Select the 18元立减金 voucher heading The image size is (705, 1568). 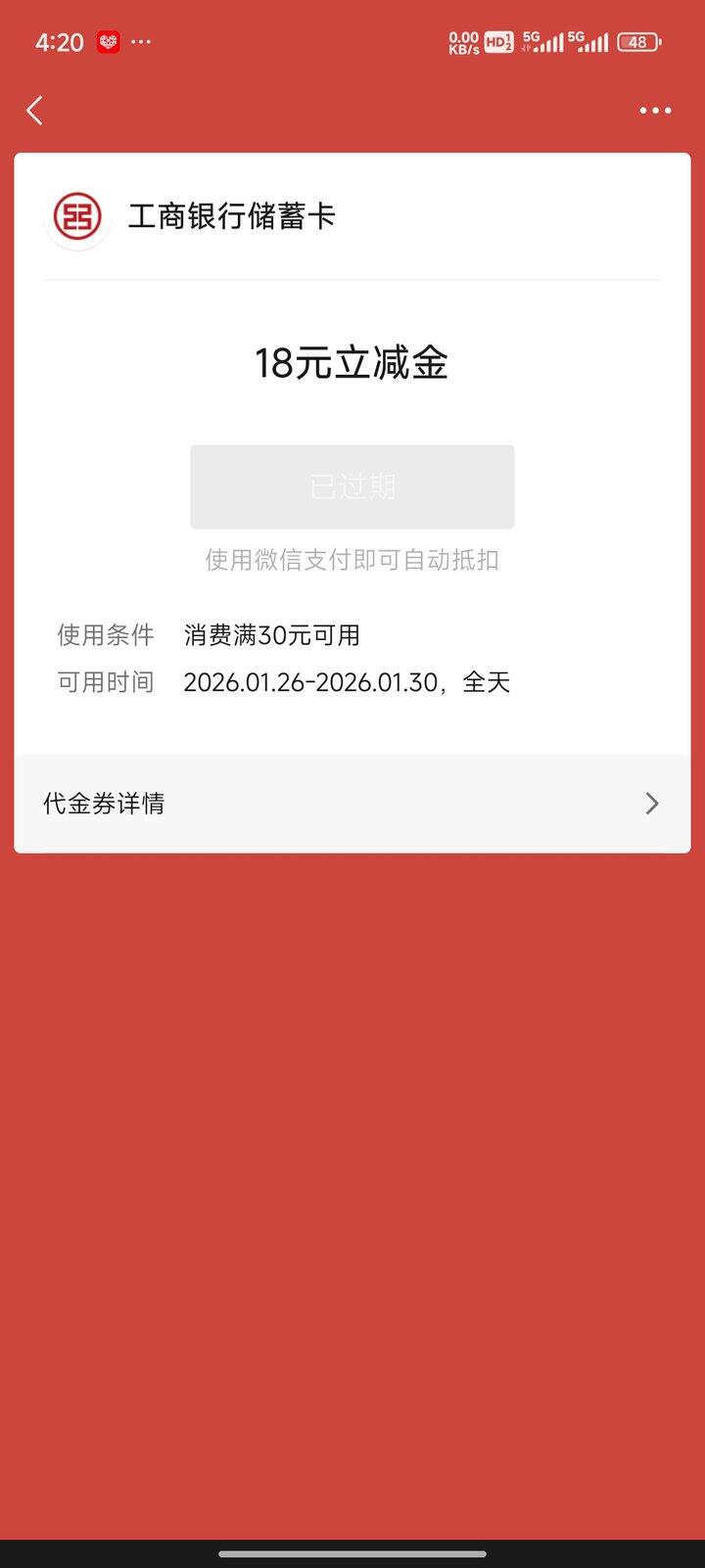click(352, 362)
